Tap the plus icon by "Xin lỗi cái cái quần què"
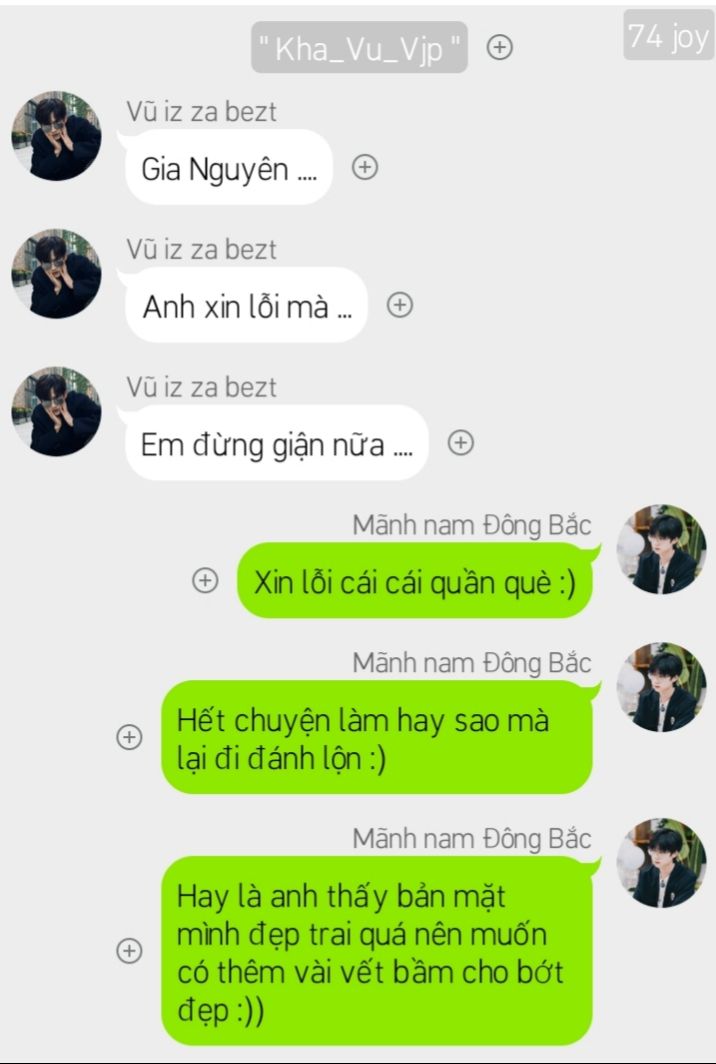Image resolution: width=716 pixels, height=1064 pixels. pos(205,581)
